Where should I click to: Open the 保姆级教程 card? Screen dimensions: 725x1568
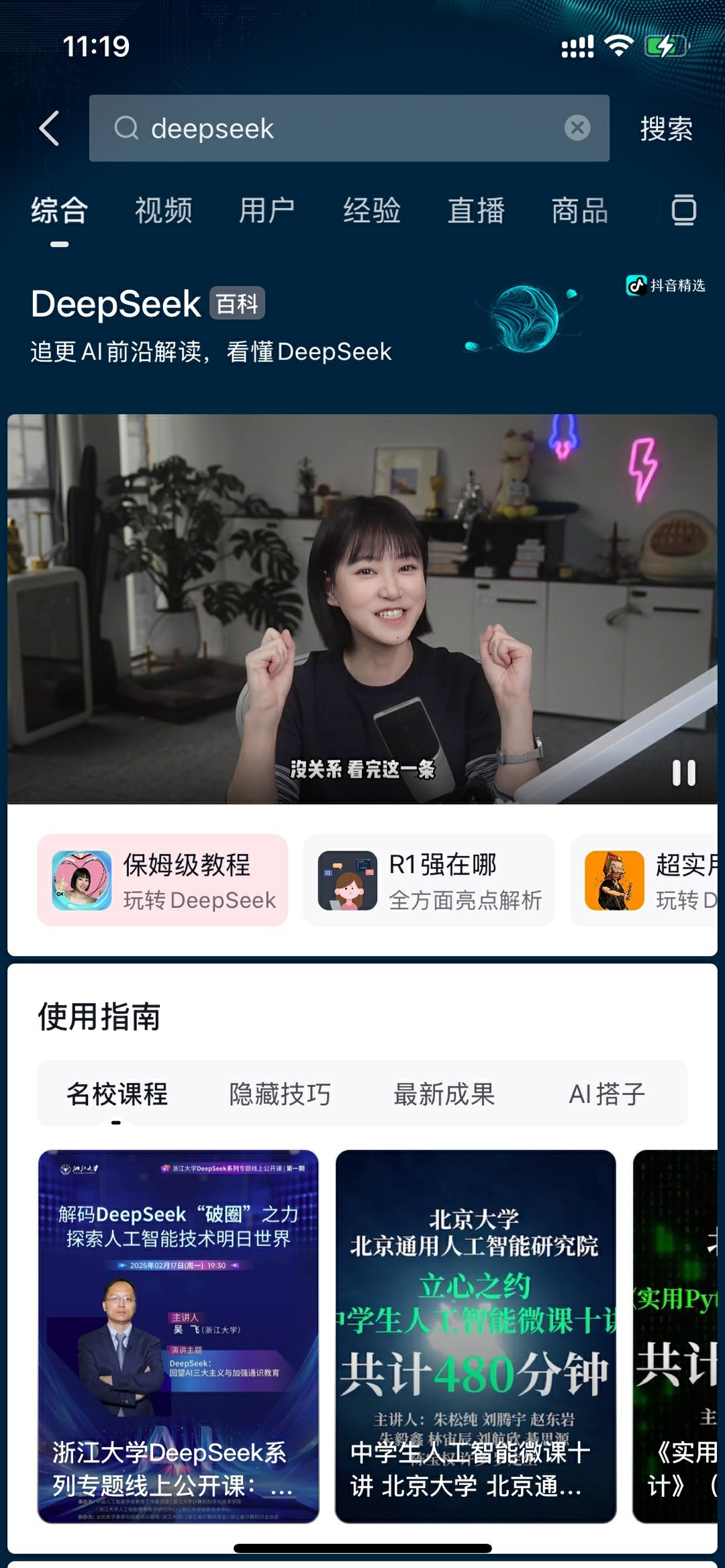(x=162, y=880)
